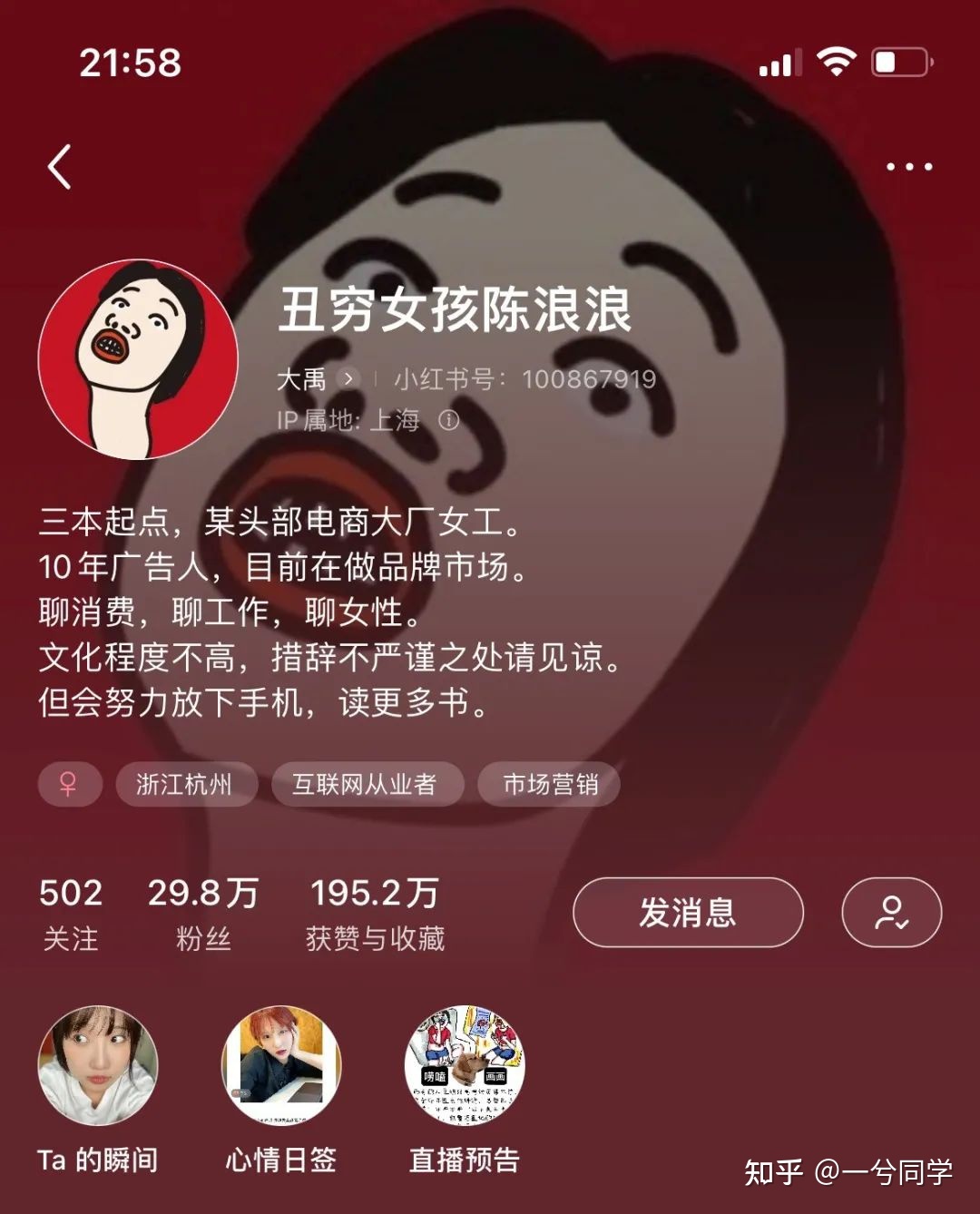This screenshot has width=980, height=1214.
Task: Open the three-dot overflow menu
Action: pos(908,167)
